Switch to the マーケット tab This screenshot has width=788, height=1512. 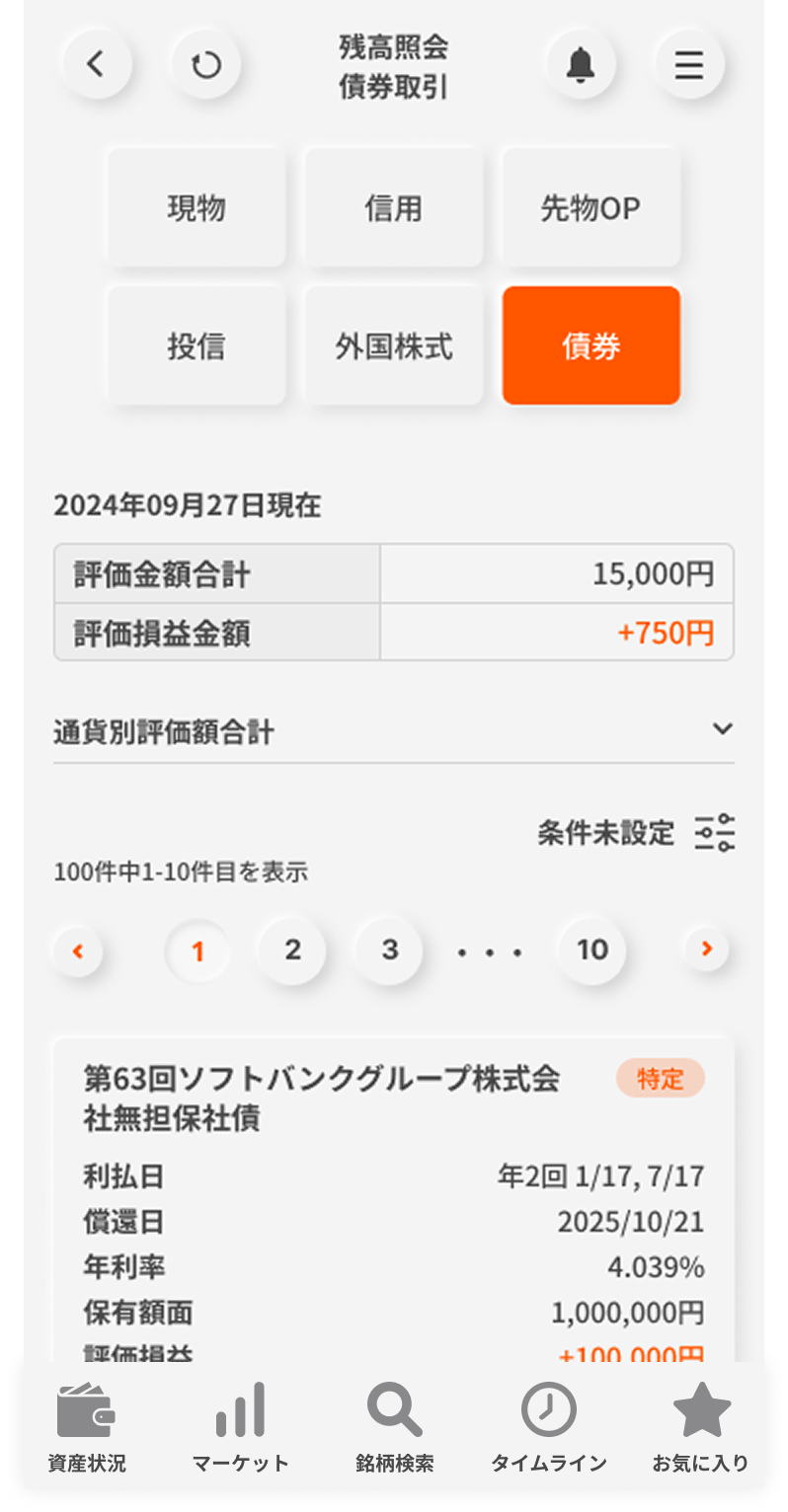(x=240, y=1426)
